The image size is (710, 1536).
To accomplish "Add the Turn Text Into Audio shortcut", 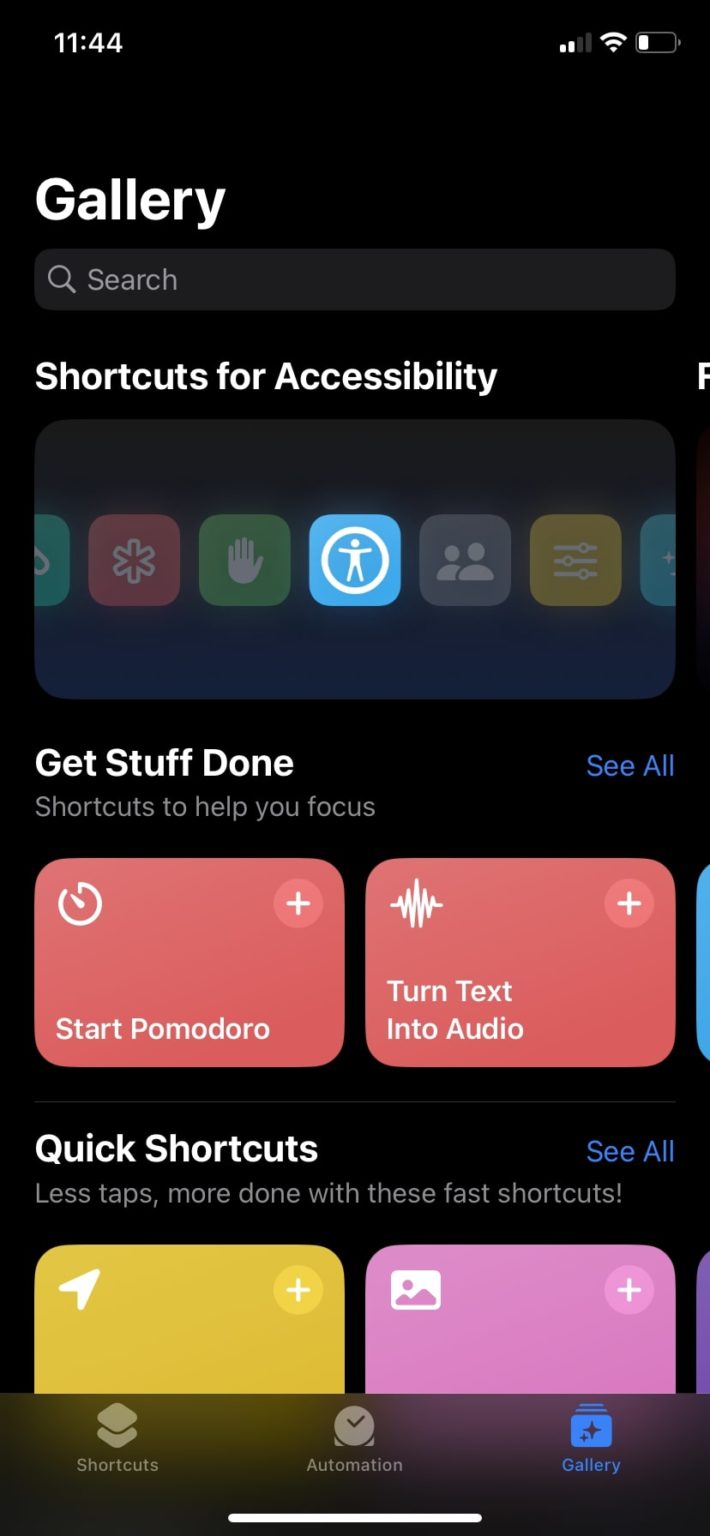I will (x=629, y=904).
